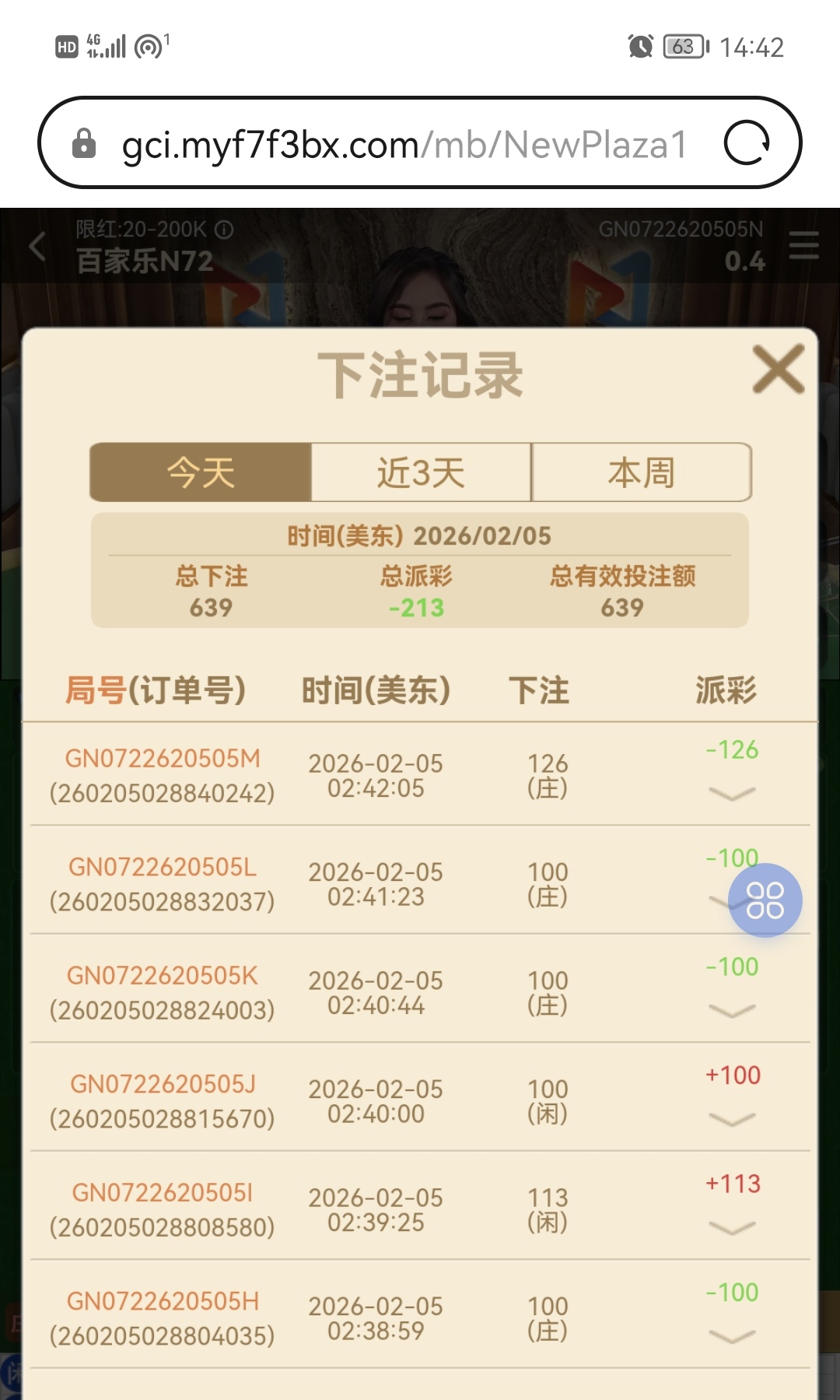840x1400 pixels.
Task: Open the floating blue shortcut button
Action: (x=765, y=900)
